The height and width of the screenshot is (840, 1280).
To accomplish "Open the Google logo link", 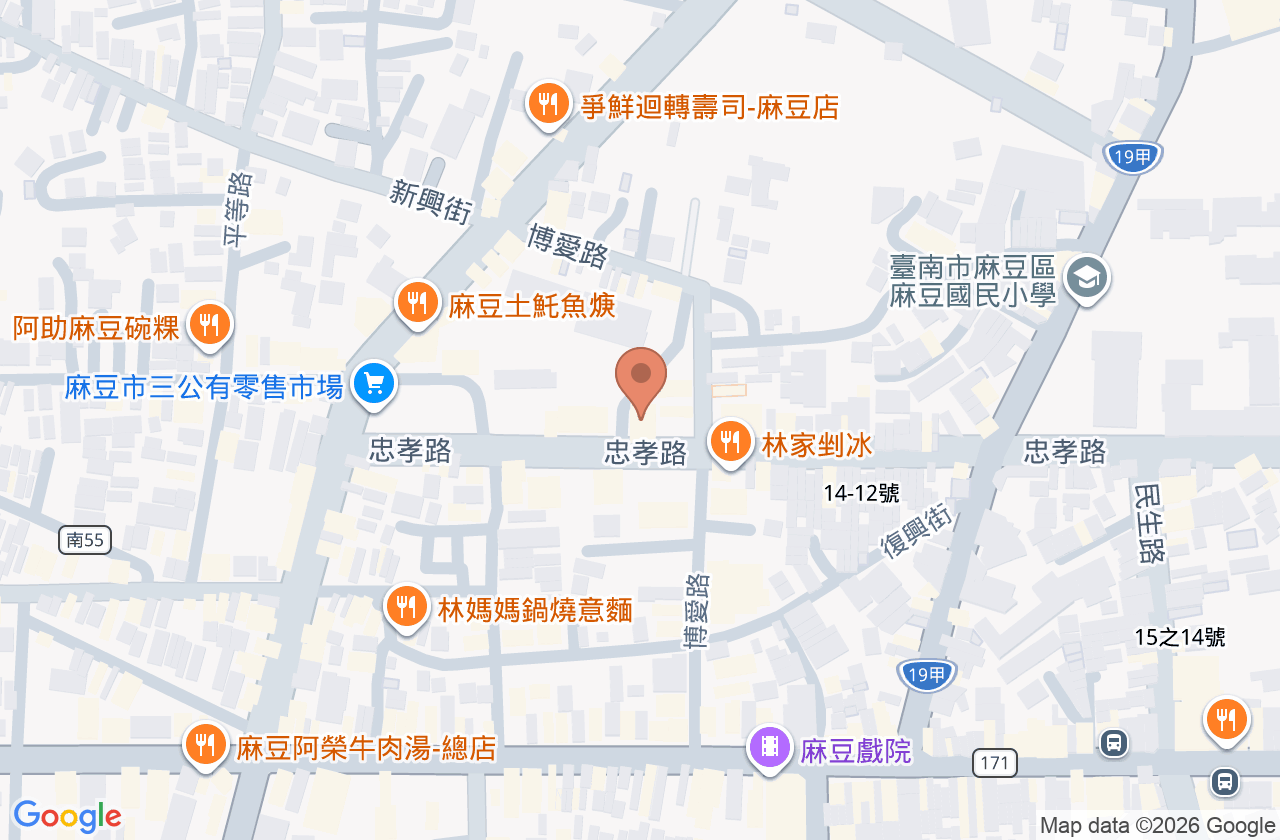I will pos(67,816).
